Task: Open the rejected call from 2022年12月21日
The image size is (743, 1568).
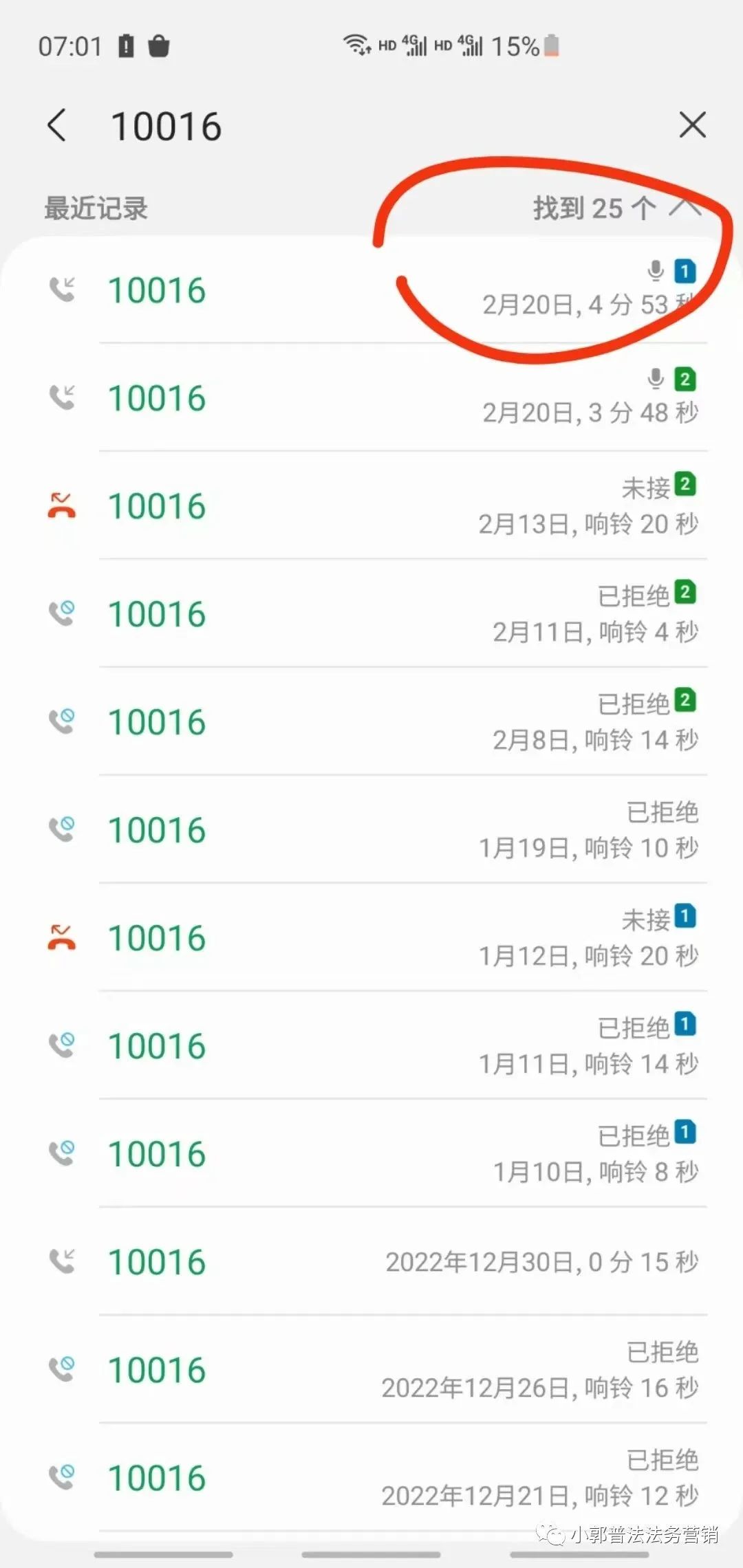Action: click(x=371, y=1477)
